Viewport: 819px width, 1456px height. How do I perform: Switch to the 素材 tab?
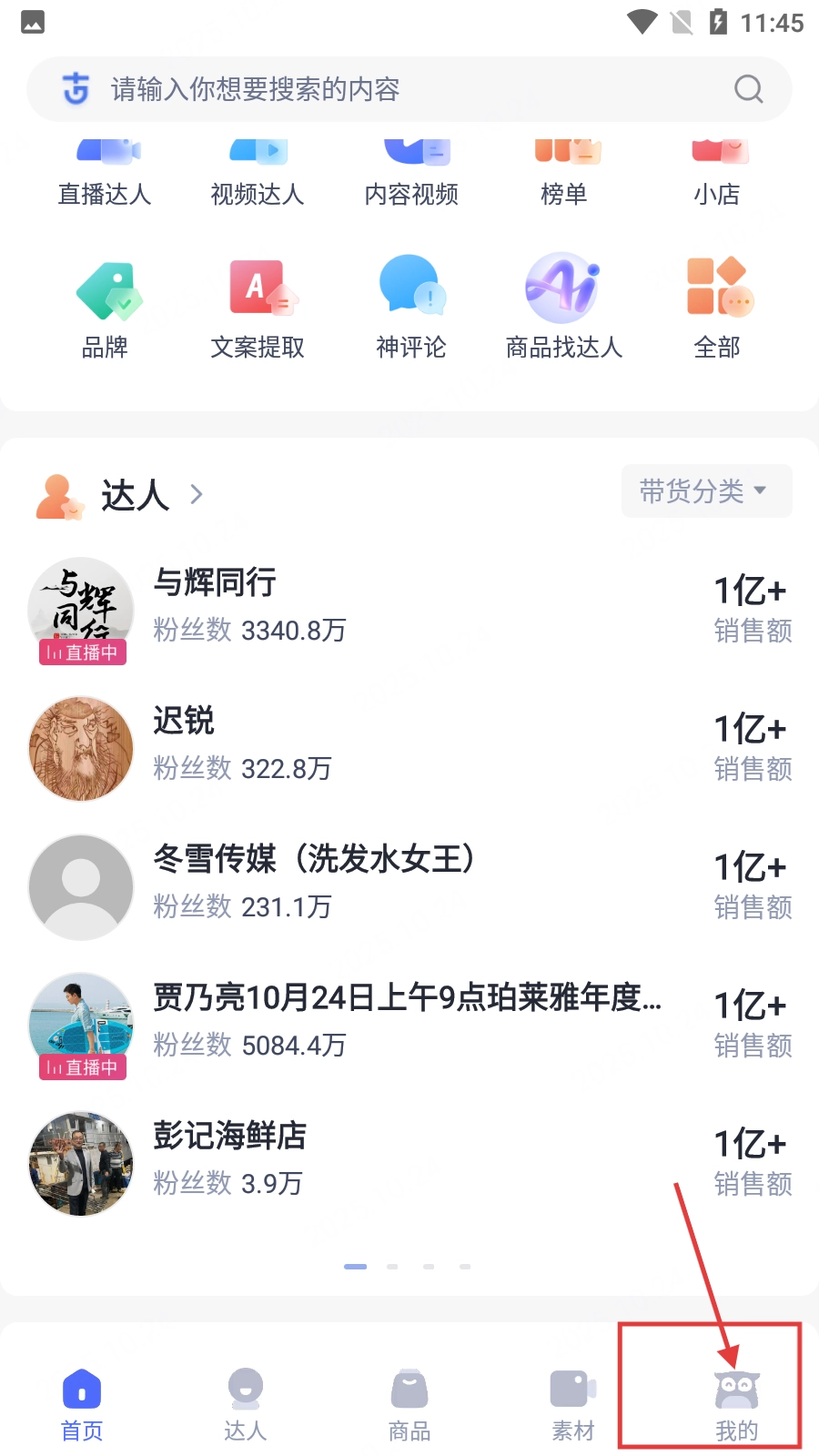pyautogui.click(x=573, y=1405)
